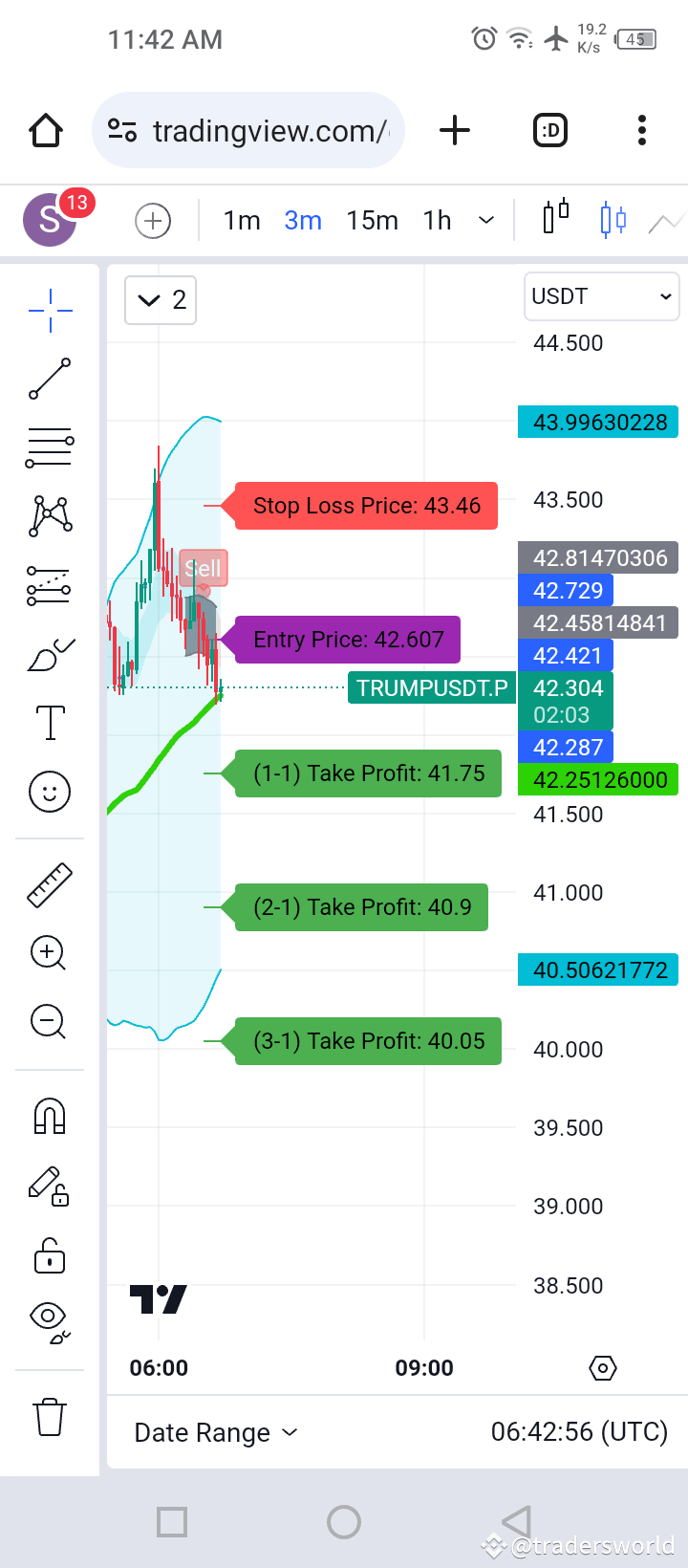Lock all drawings with the padlock

coord(50,1255)
